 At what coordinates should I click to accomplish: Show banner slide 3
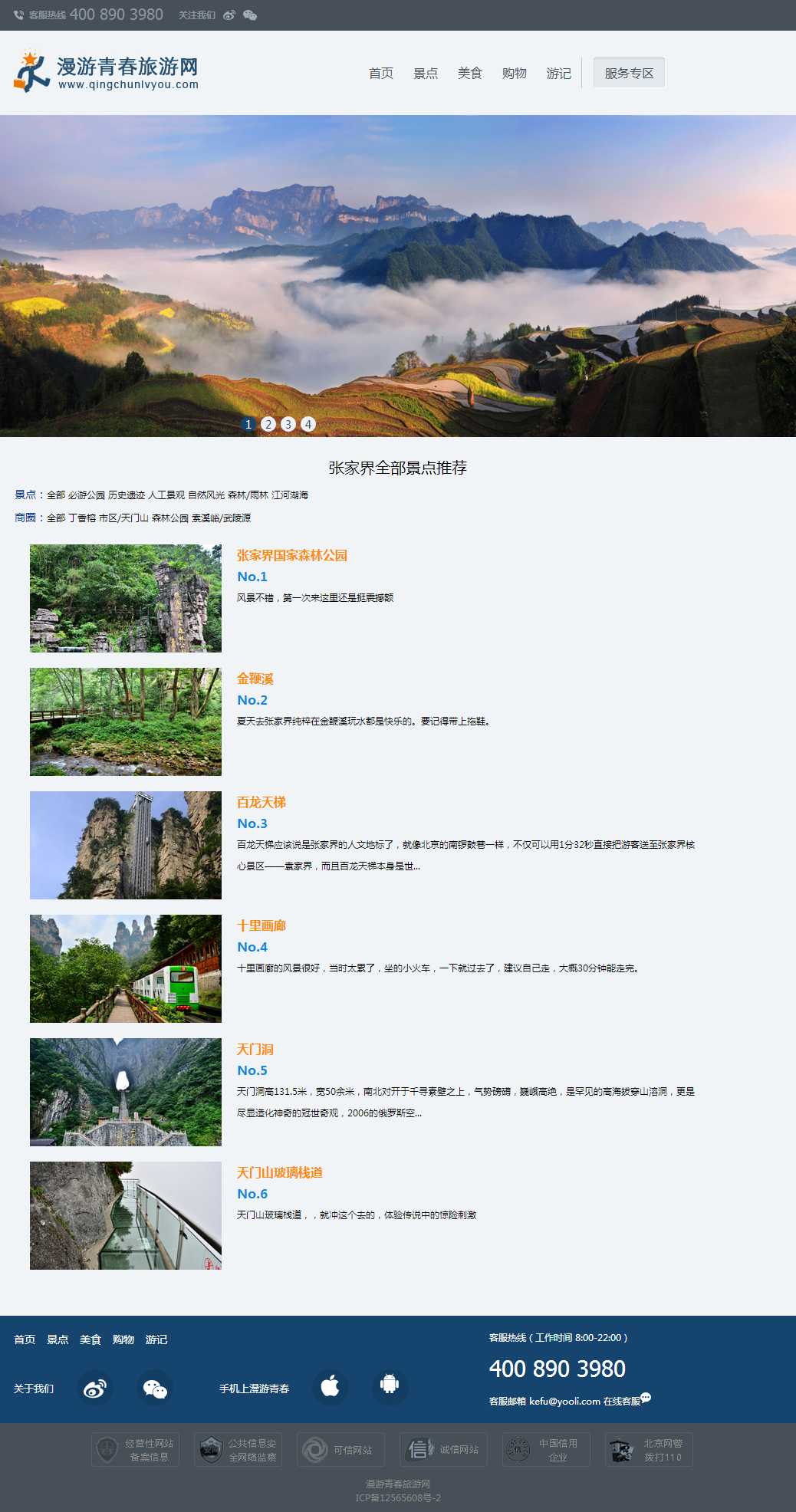point(288,424)
